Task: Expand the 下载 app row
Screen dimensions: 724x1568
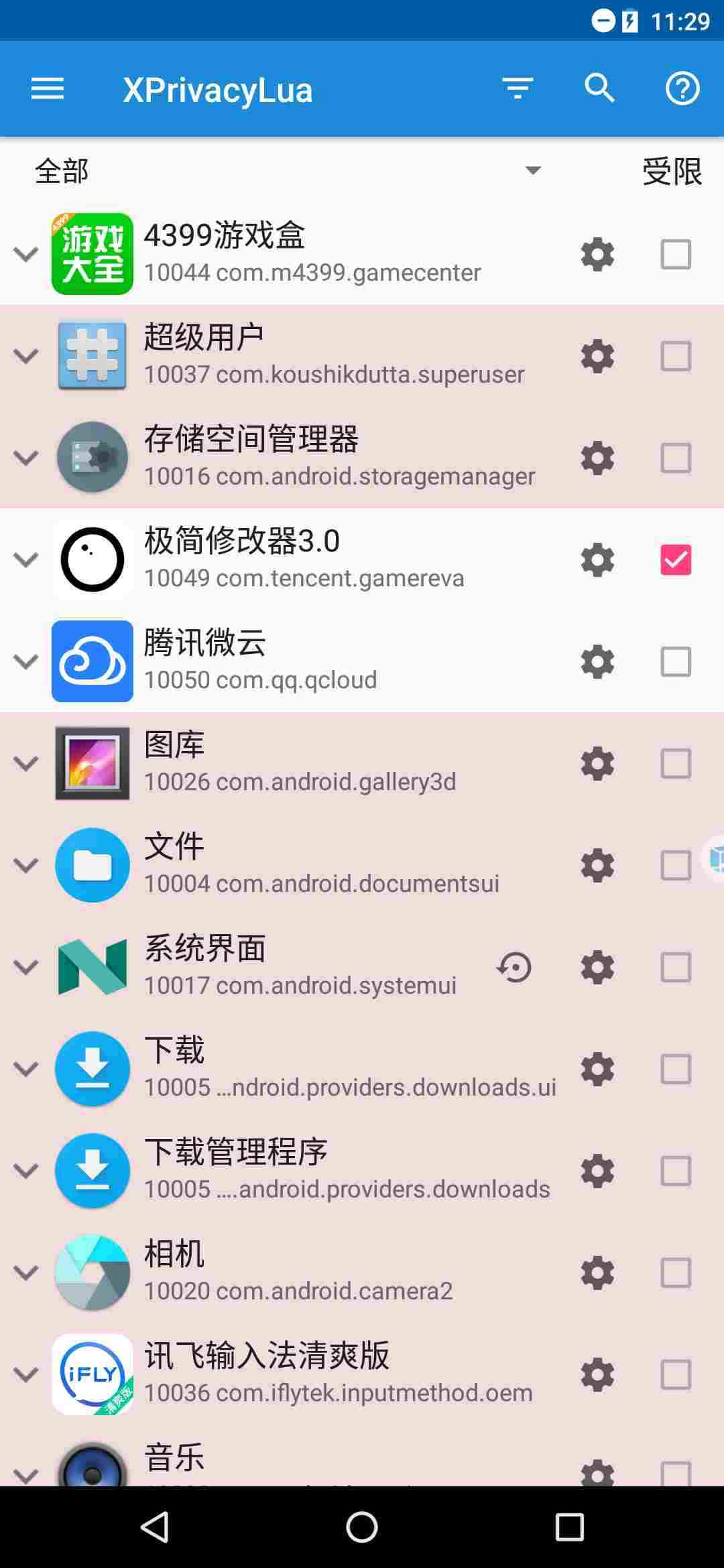Action: [x=26, y=1069]
